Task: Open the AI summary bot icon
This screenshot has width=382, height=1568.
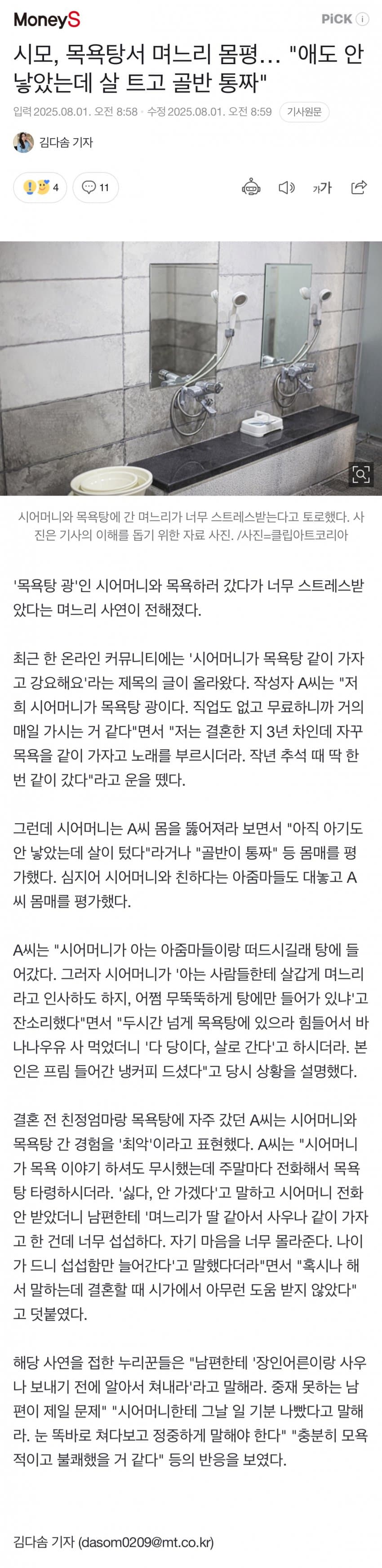Action: click(251, 188)
